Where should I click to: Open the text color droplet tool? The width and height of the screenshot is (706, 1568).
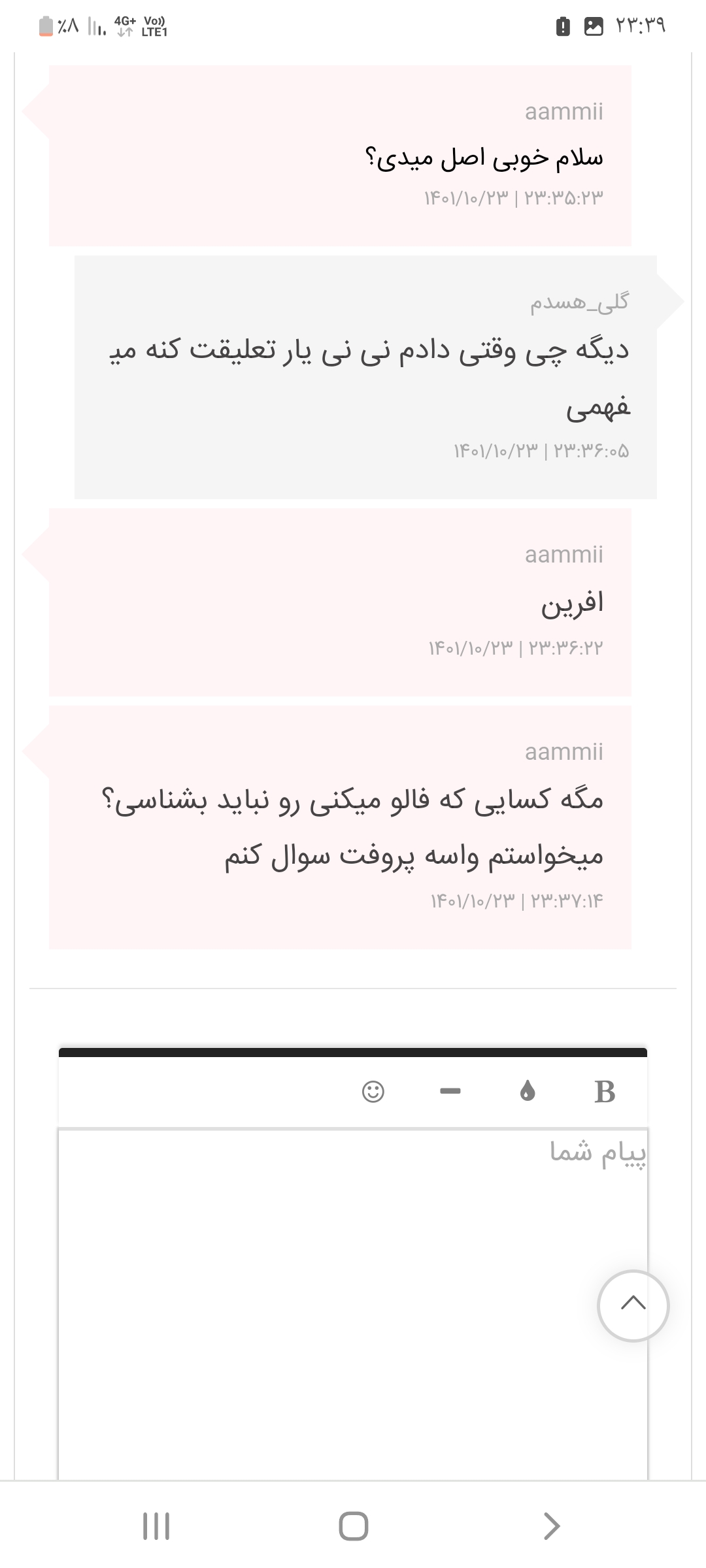[x=528, y=1091]
